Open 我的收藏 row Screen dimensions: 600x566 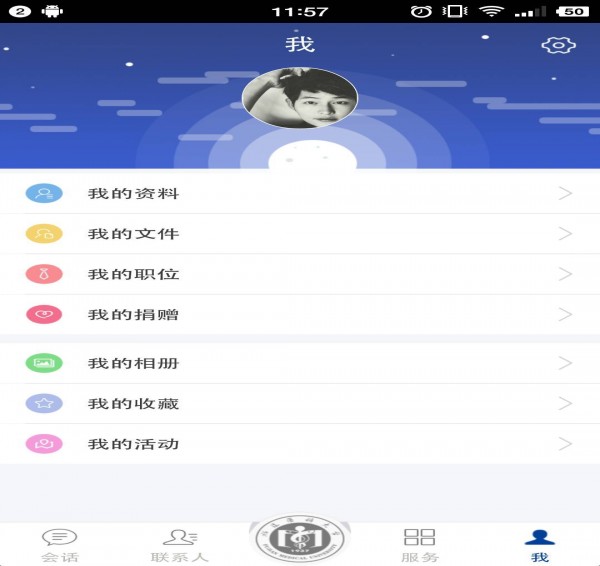point(300,403)
